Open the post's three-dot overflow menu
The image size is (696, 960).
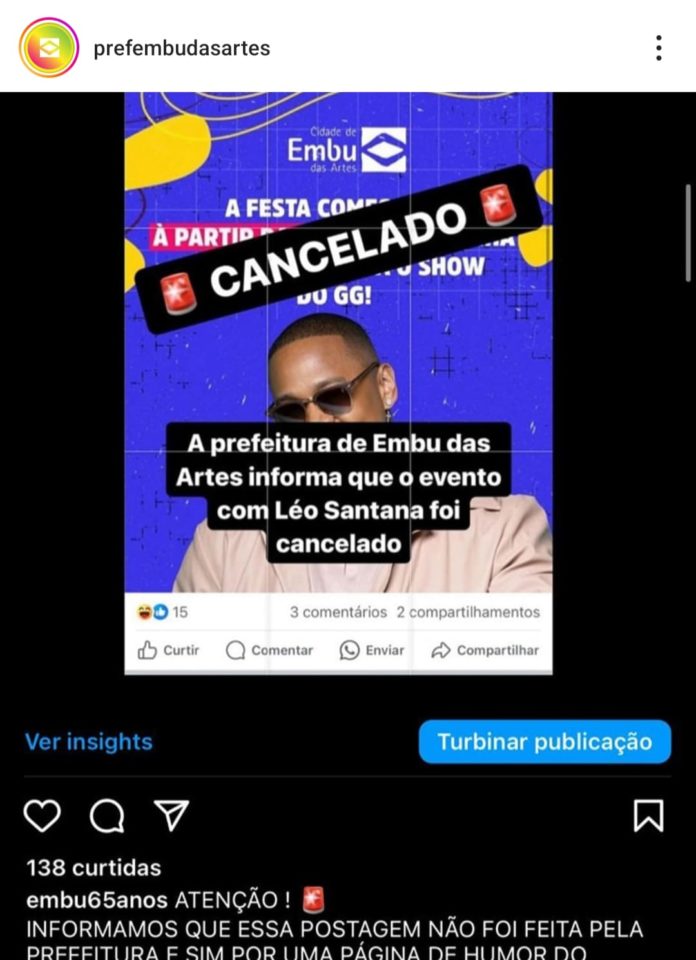click(x=658, y=47)
